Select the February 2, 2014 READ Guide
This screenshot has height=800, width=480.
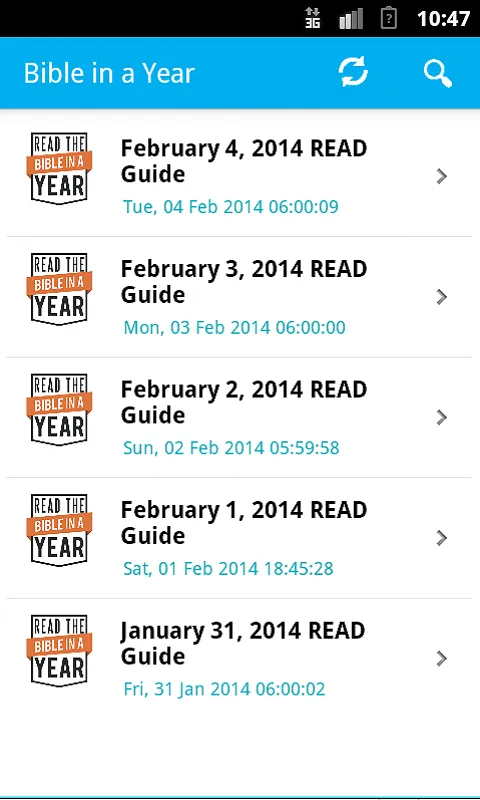click(x=240, y=417)
